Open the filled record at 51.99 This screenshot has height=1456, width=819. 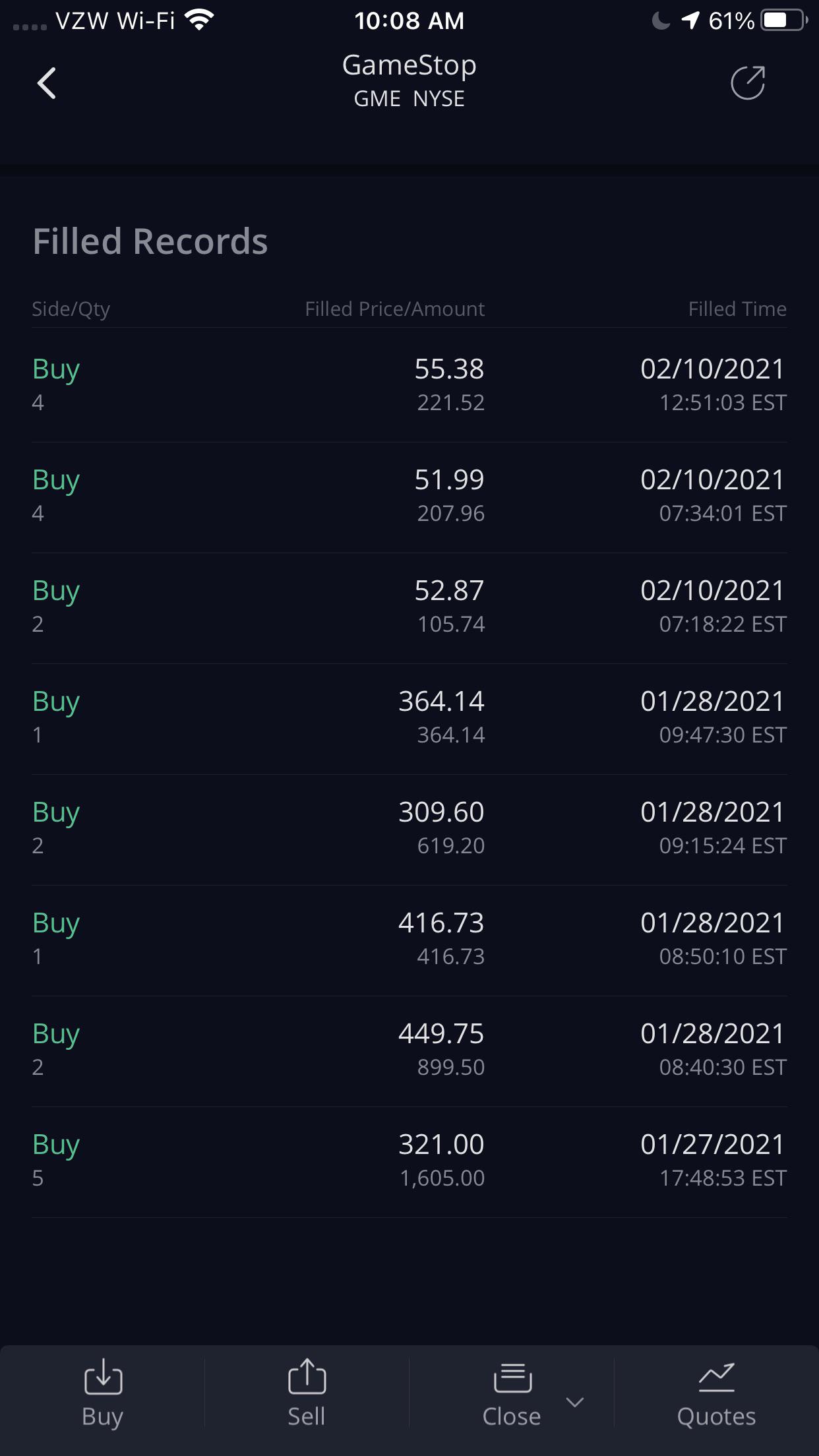[409, 496]
